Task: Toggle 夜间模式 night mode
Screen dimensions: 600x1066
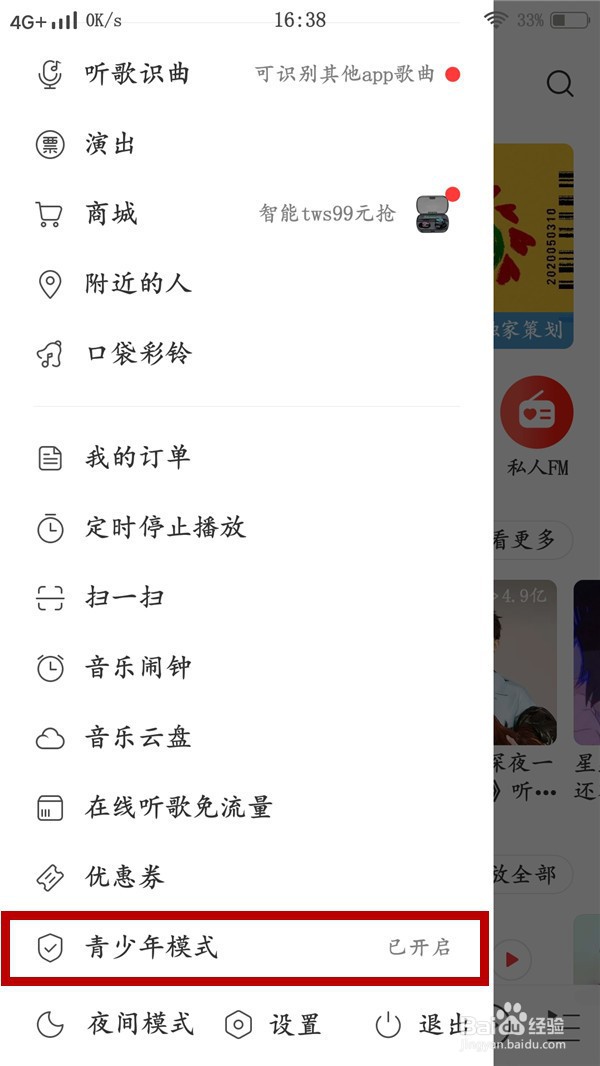Action: point(115,1025)
